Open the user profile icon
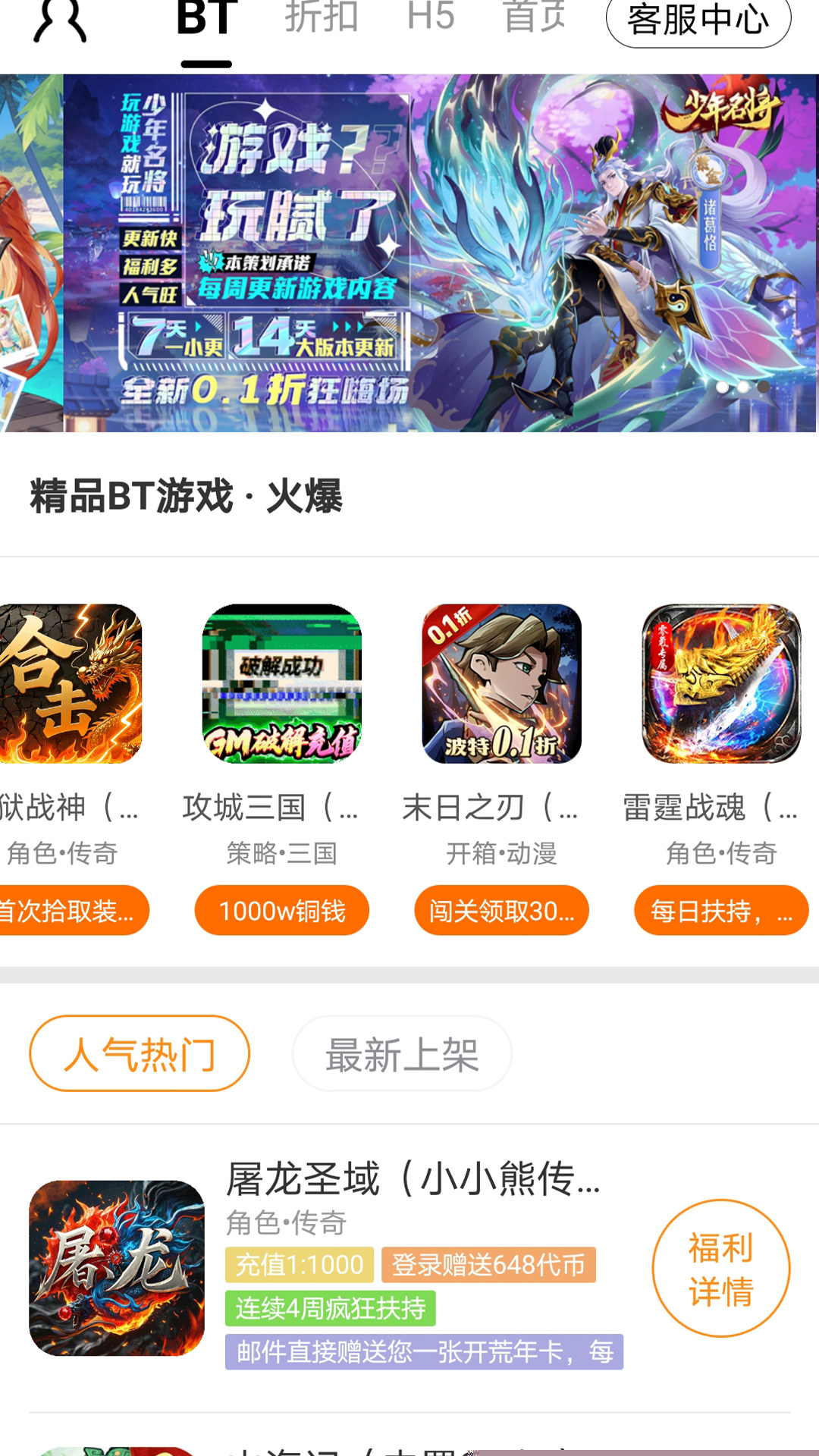The width and height of the screenshot is (819, 1456). click(x=61, y=21)
